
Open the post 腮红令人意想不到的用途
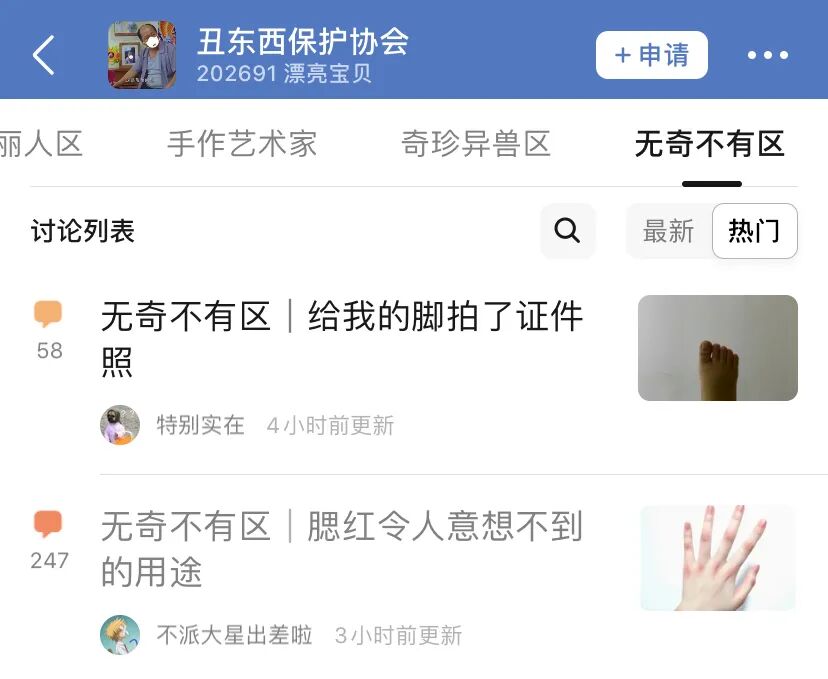coord(342,548)
